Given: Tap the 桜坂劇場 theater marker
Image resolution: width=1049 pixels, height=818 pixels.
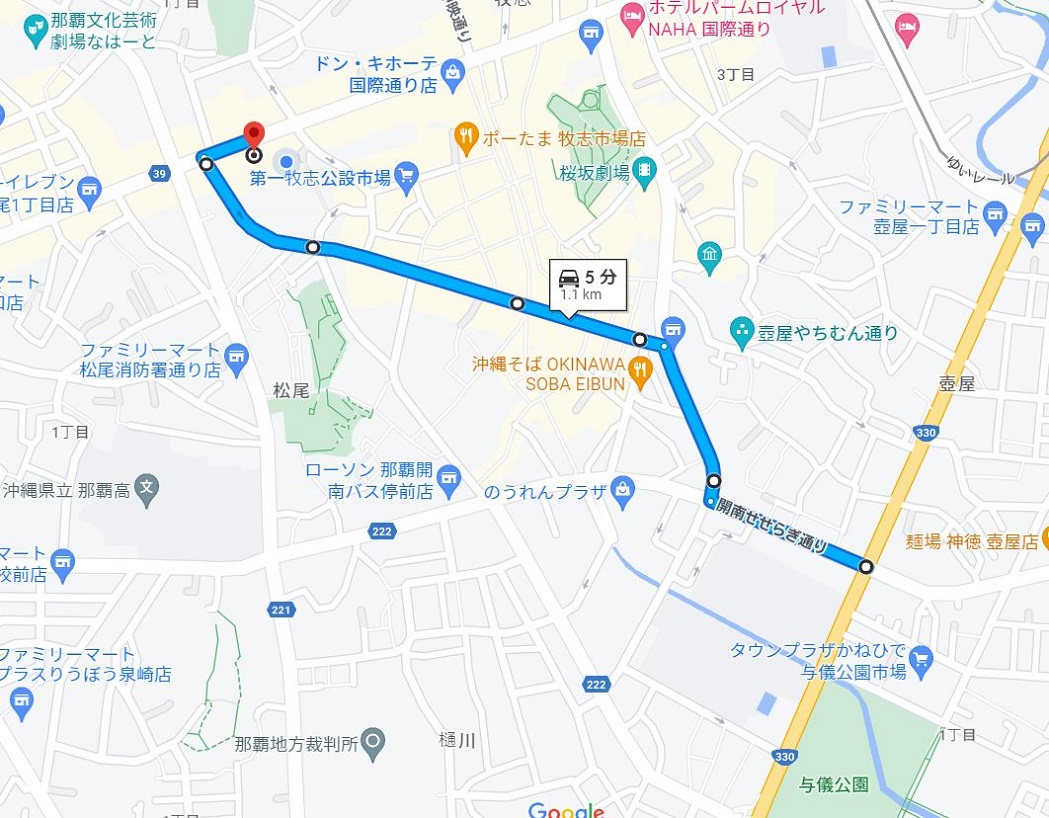Looking at the screenshot, I should (x=645, y=173).
